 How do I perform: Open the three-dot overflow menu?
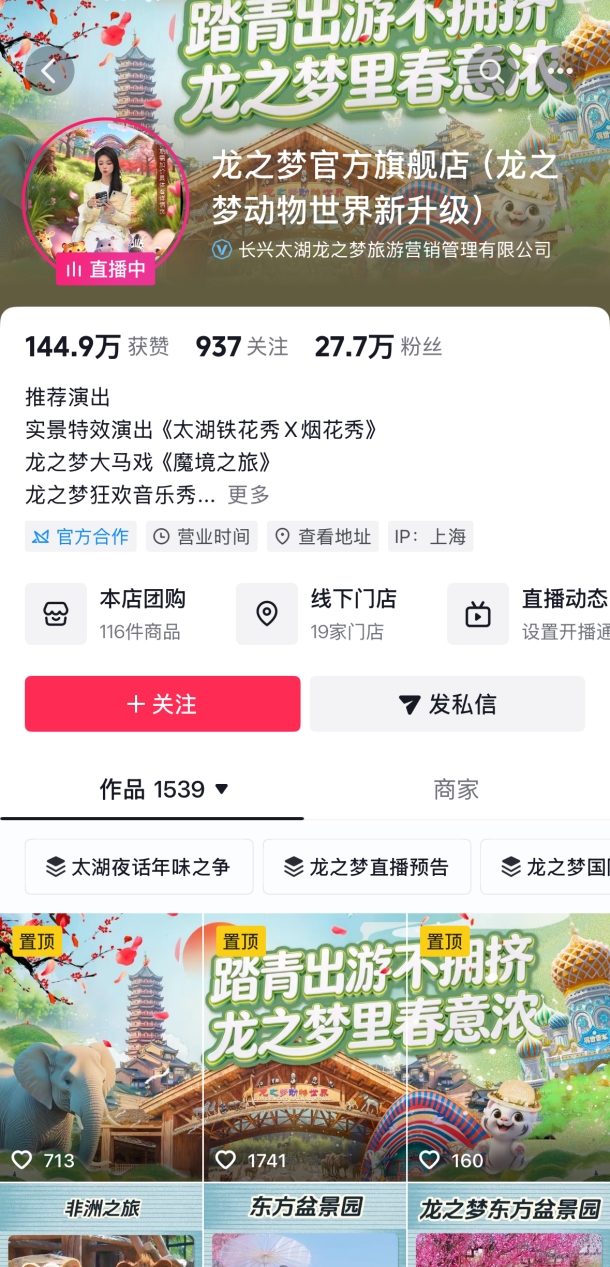tap(562, 71)
